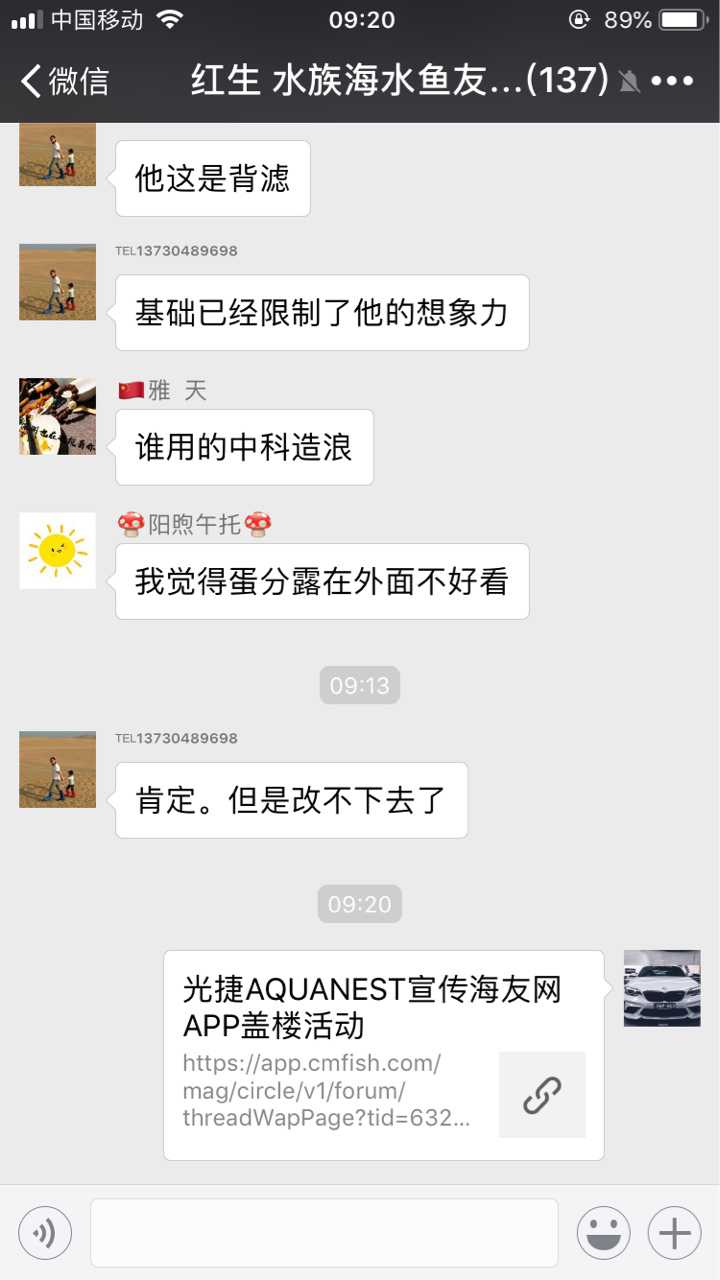Open 阳煦午托's sun avatar profile
The width and height of the screenshot is (720, 1280).
(58, 550)
